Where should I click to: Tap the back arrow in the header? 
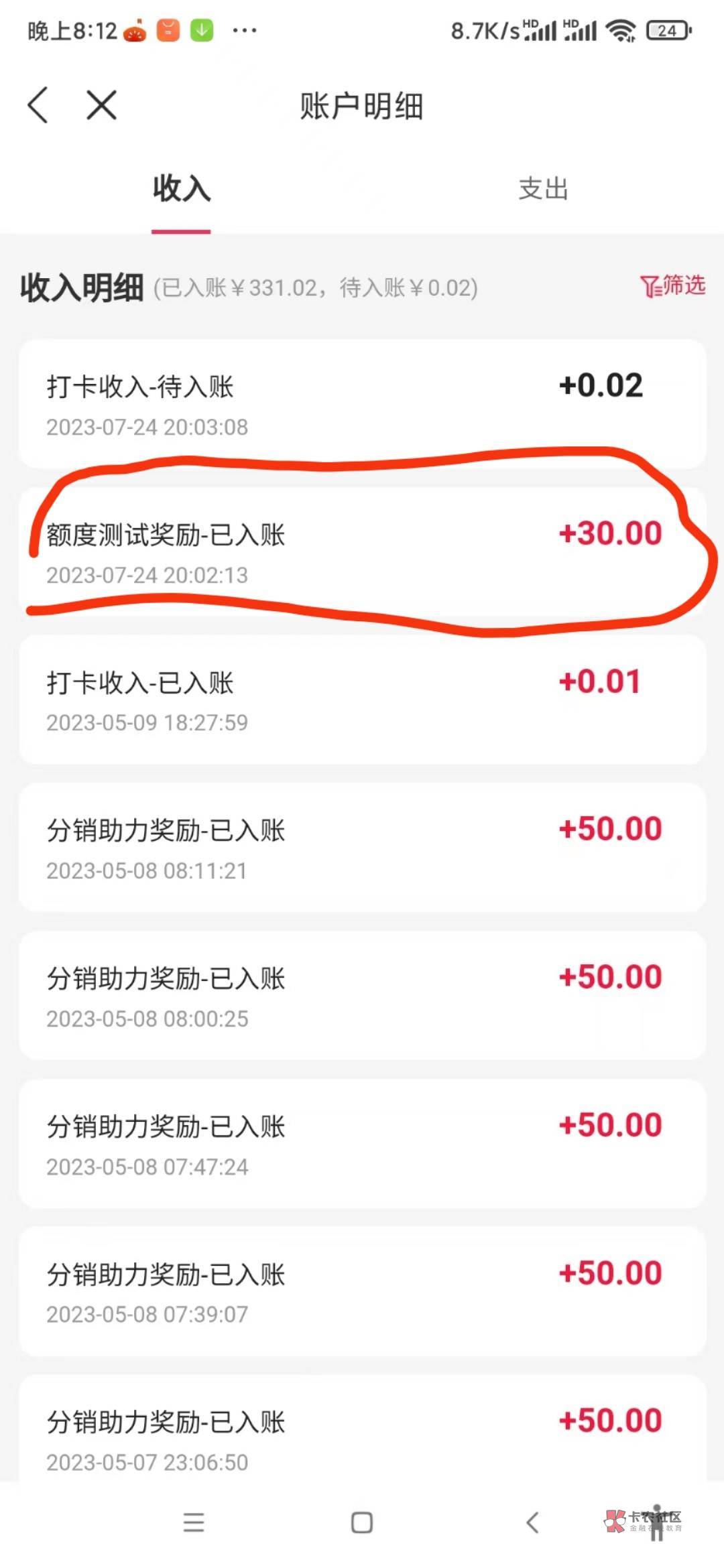coord(38,105)
